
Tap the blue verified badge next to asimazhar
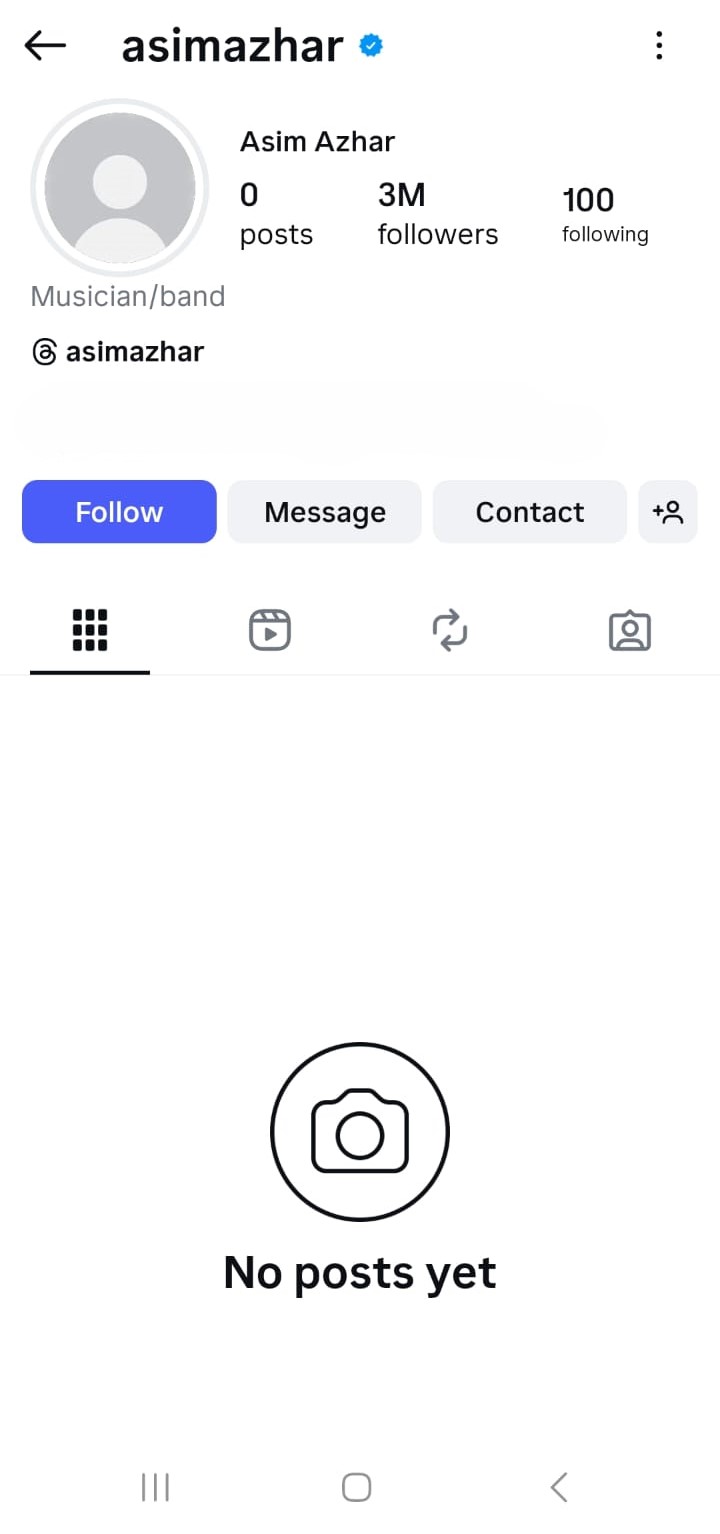[x=370, y=44]
